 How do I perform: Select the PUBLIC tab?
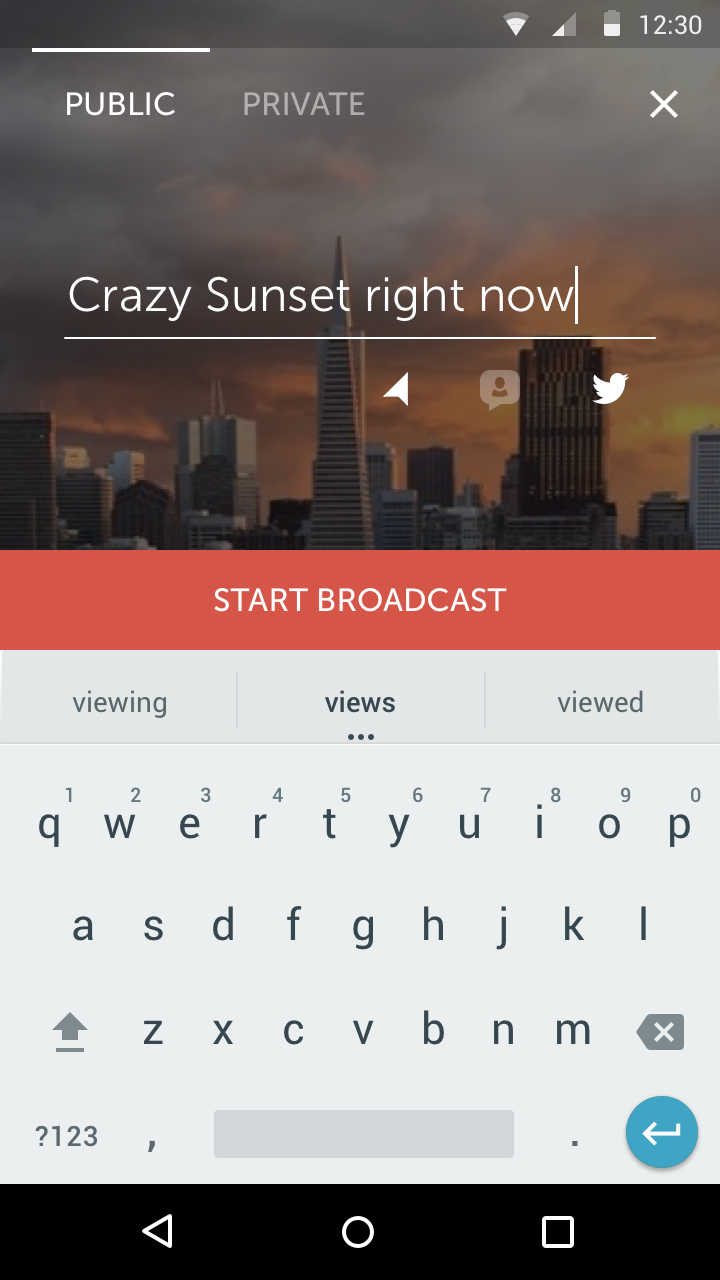(120, 104)
